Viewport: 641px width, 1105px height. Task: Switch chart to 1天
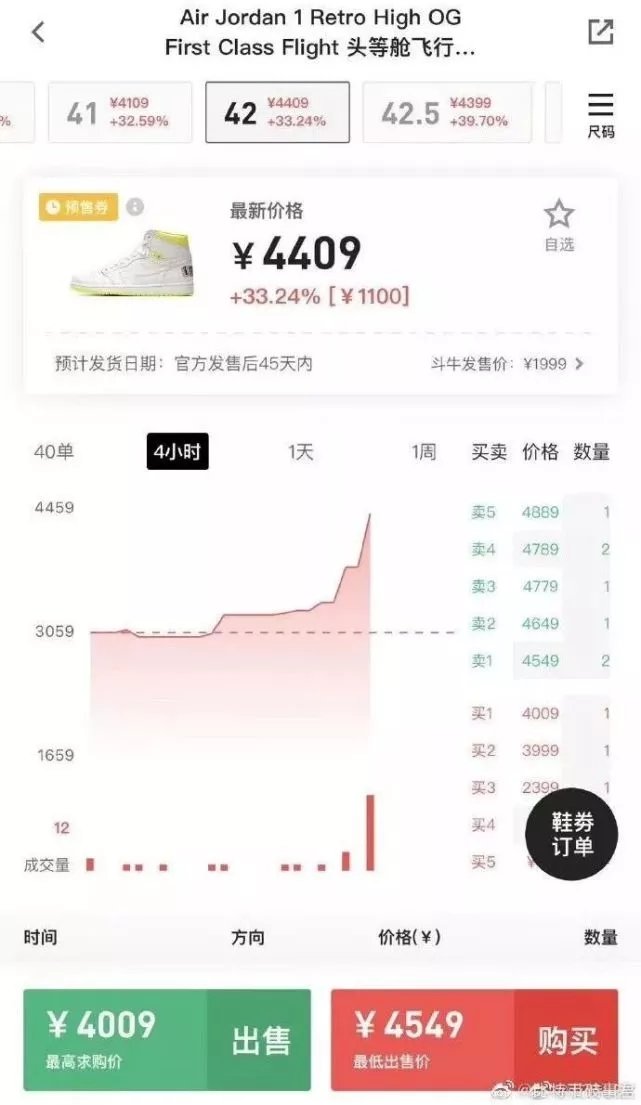(x=301, y=452)
